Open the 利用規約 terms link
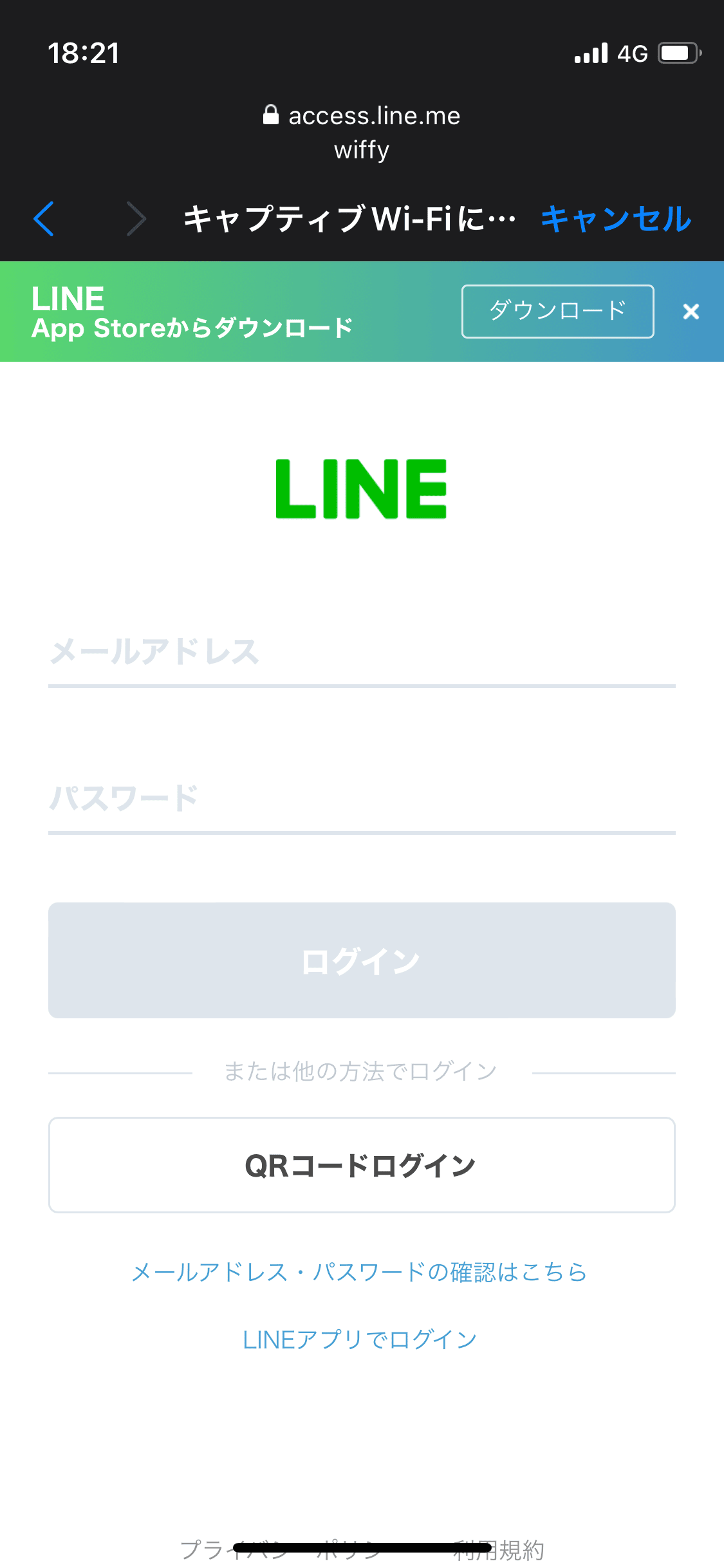 [499, 1551]
